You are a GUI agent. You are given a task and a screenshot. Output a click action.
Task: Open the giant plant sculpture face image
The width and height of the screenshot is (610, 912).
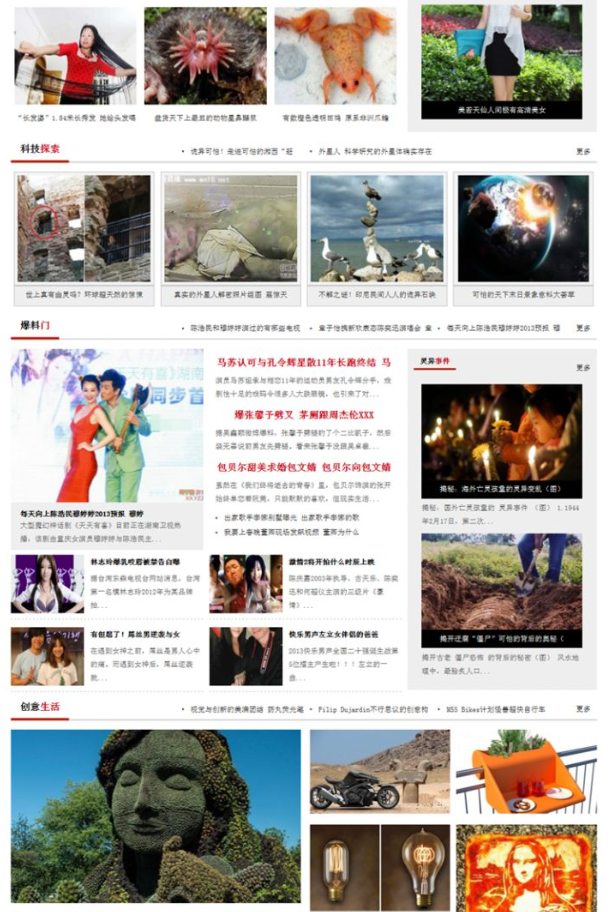pos(155,815)
